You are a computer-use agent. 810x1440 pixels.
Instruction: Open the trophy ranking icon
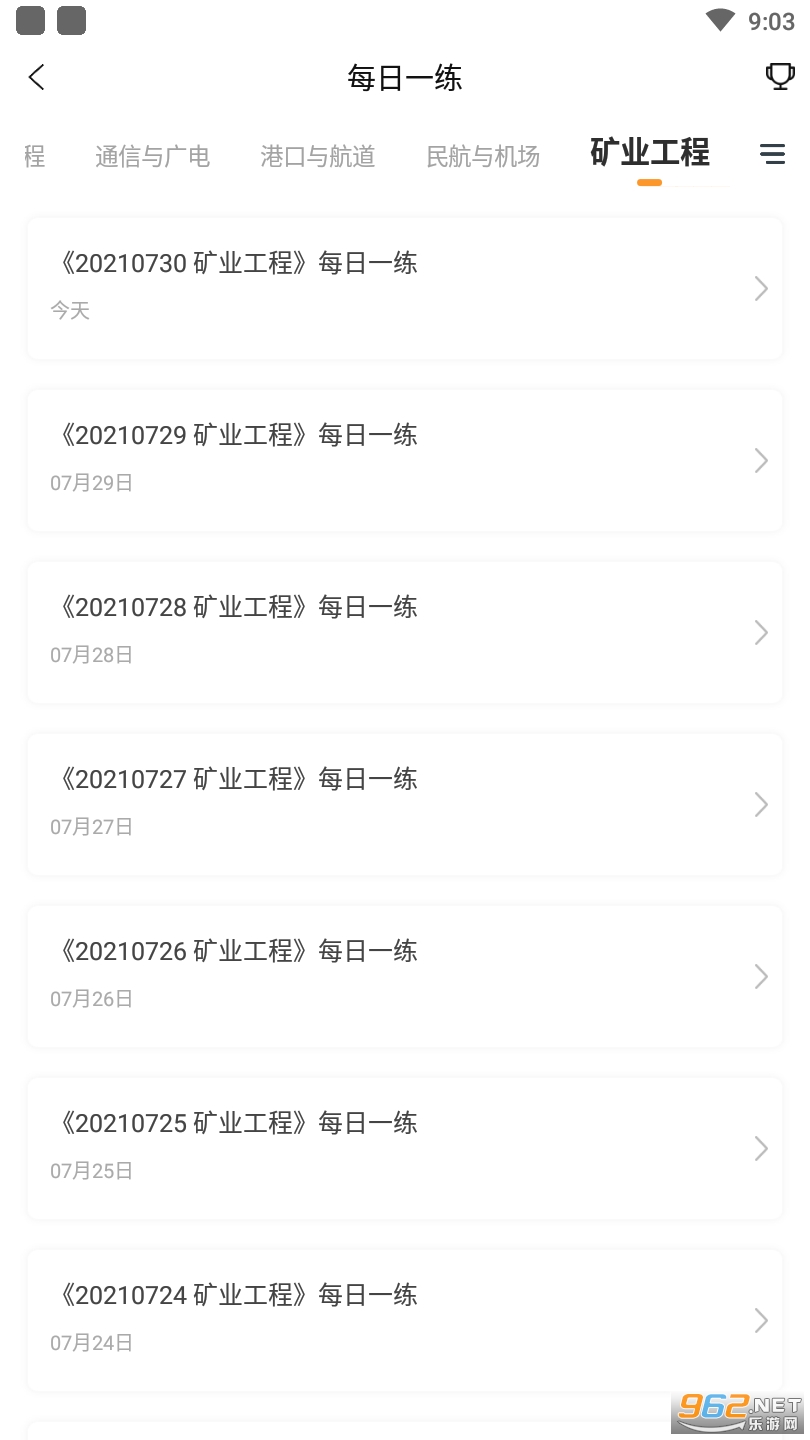click(x=779, y=77)
